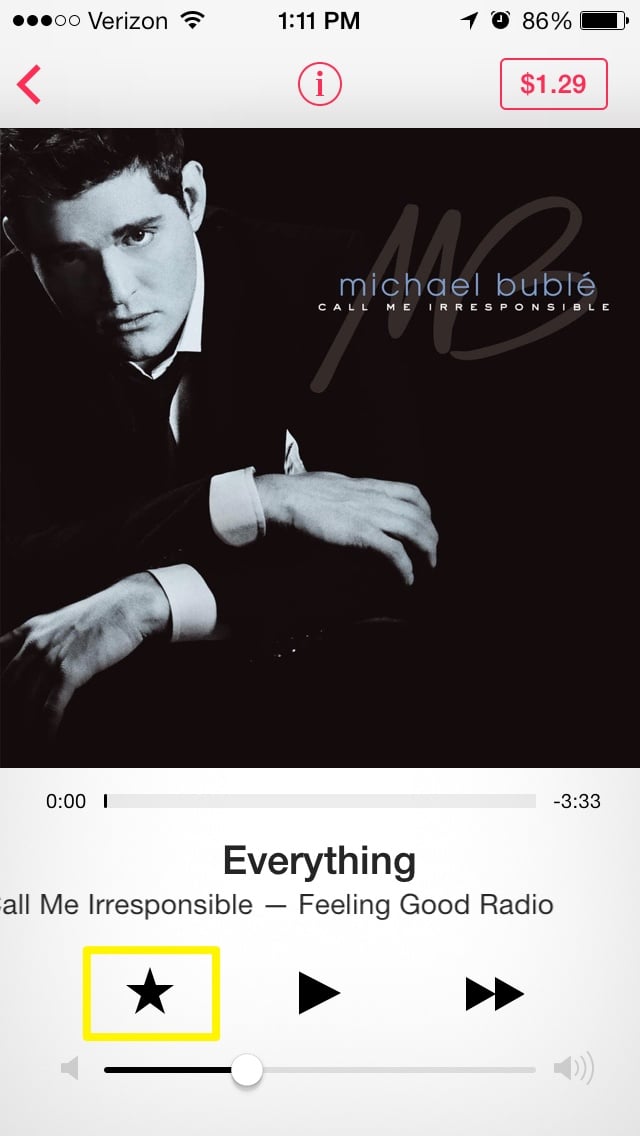This screenshot has width=640, height=1136.
Task: Tap the star button for this track
Action: tap(151, 993)
